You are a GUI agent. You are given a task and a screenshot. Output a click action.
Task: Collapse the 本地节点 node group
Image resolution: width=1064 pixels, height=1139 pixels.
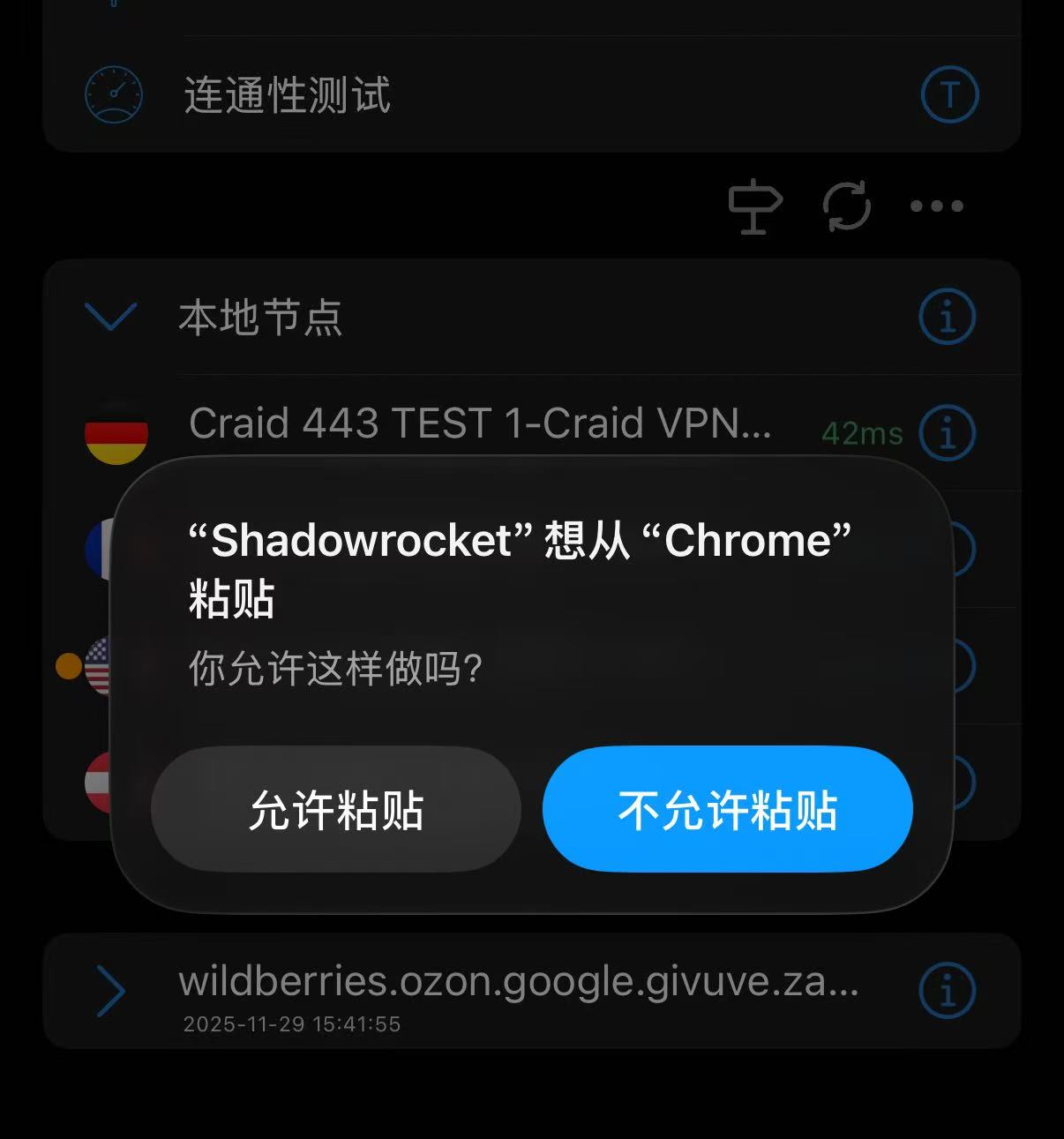(x=111, y=318)
